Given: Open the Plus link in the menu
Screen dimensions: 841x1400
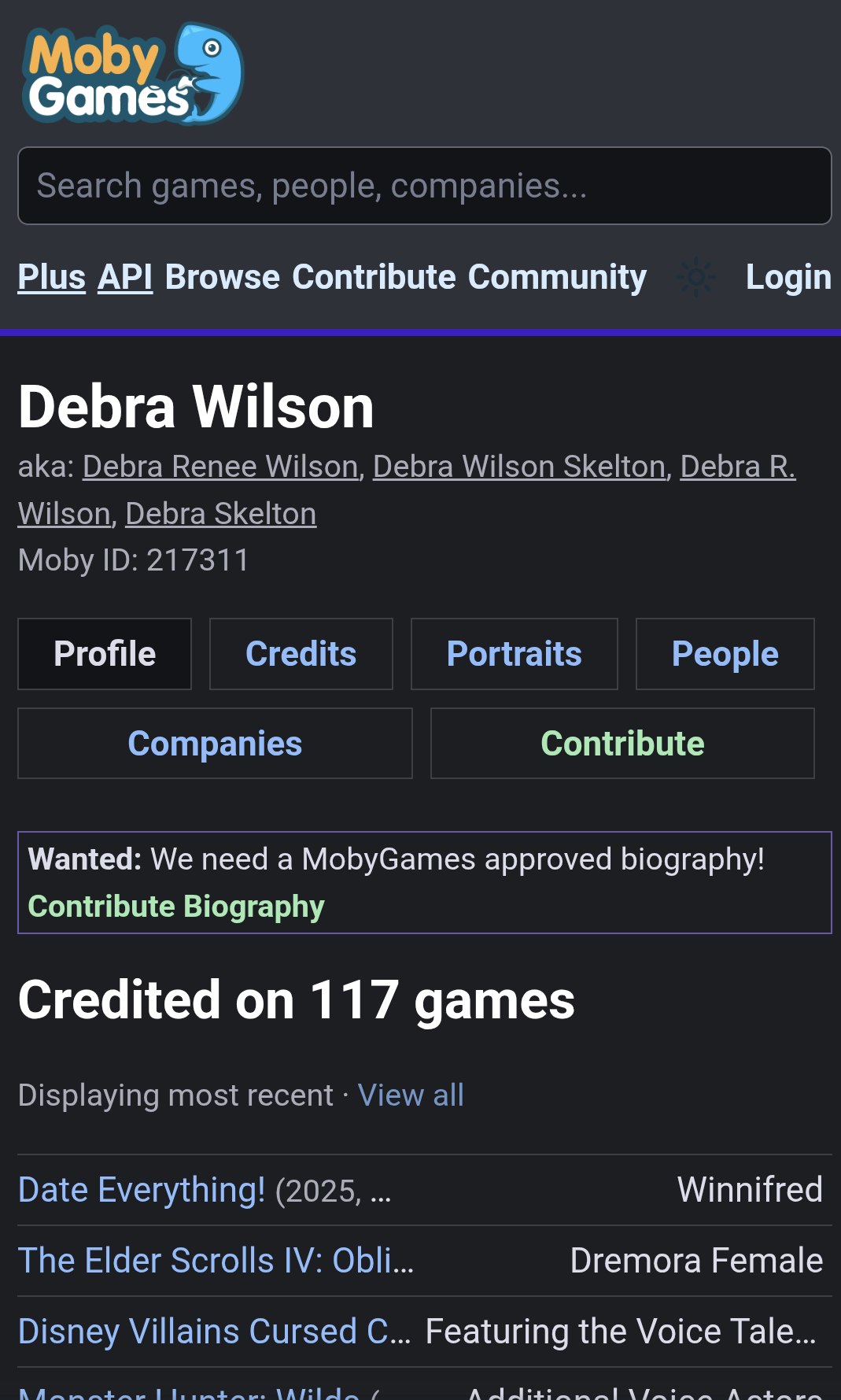Looking at the screenshot, I should click(52, 277).
